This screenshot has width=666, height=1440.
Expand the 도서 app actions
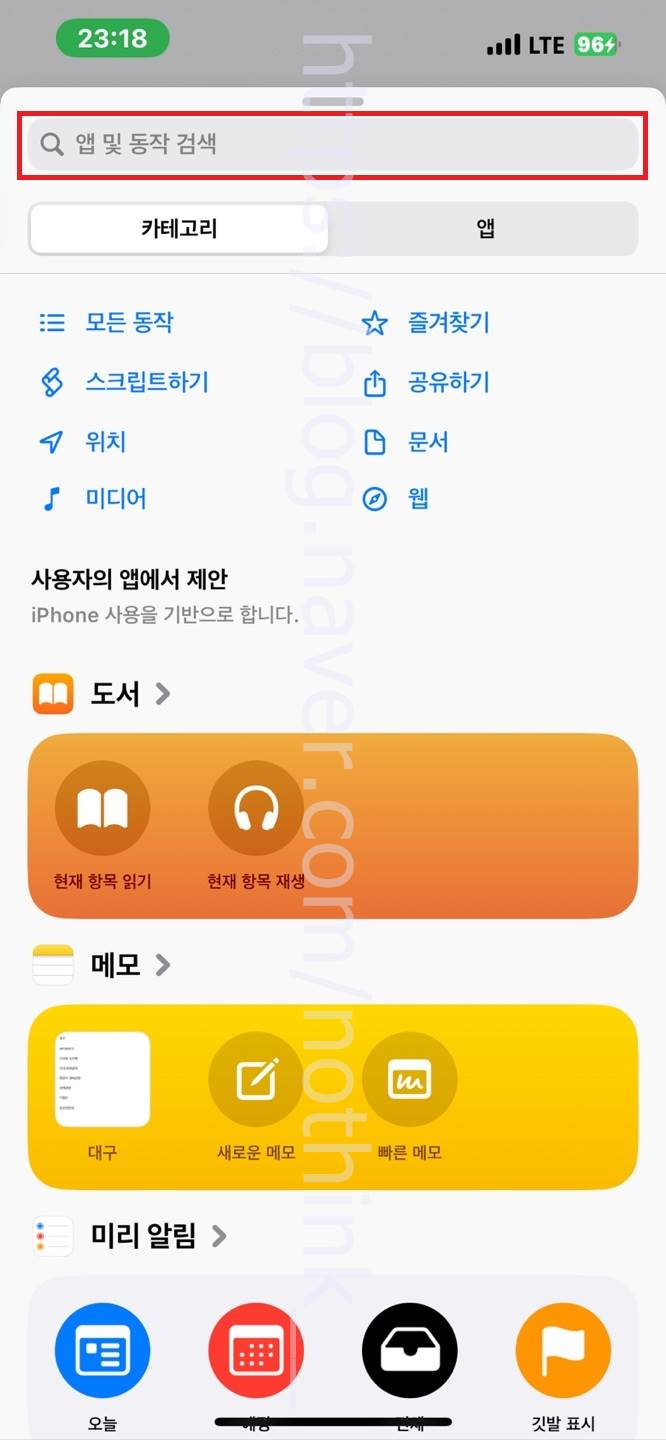129,694
